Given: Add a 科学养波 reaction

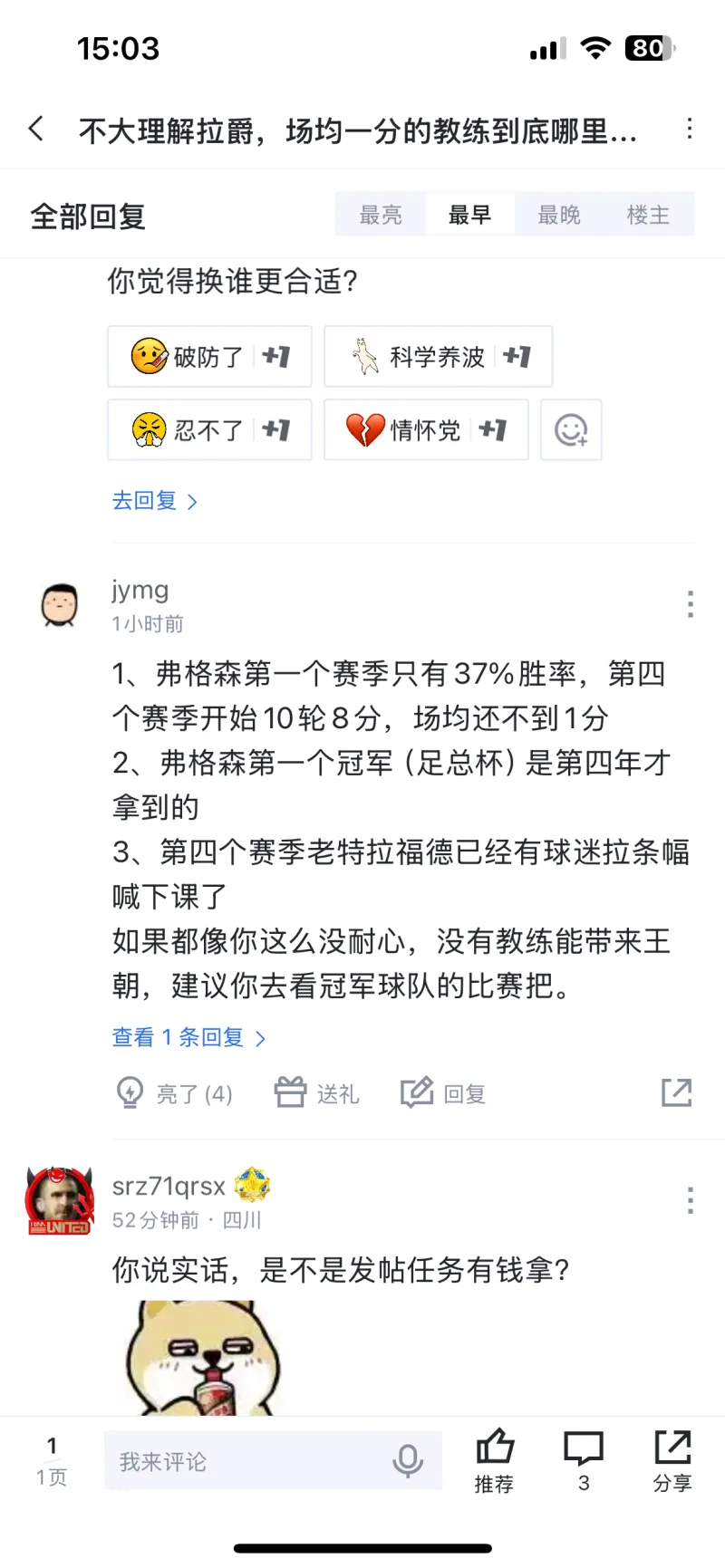Looking at the screenshot, I should tap(438, 357).
